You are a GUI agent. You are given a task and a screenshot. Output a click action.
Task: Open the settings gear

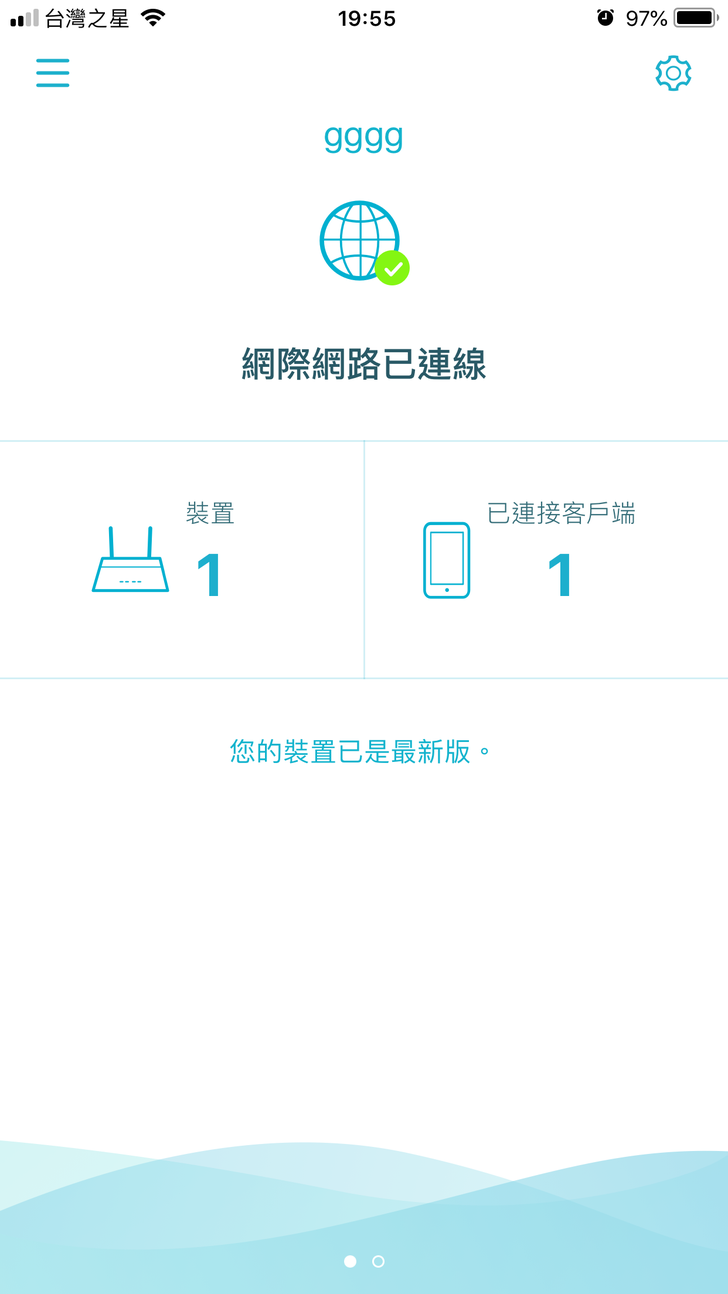tap(673, 73)
